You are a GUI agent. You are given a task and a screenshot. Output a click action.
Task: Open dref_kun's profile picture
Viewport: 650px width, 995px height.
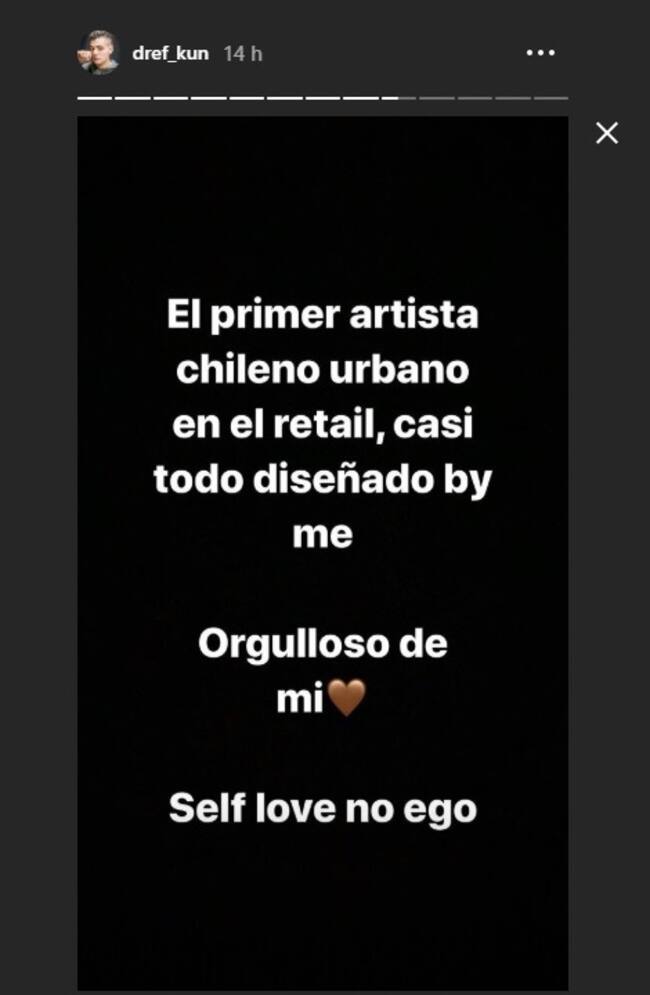(x=98, y=53)
